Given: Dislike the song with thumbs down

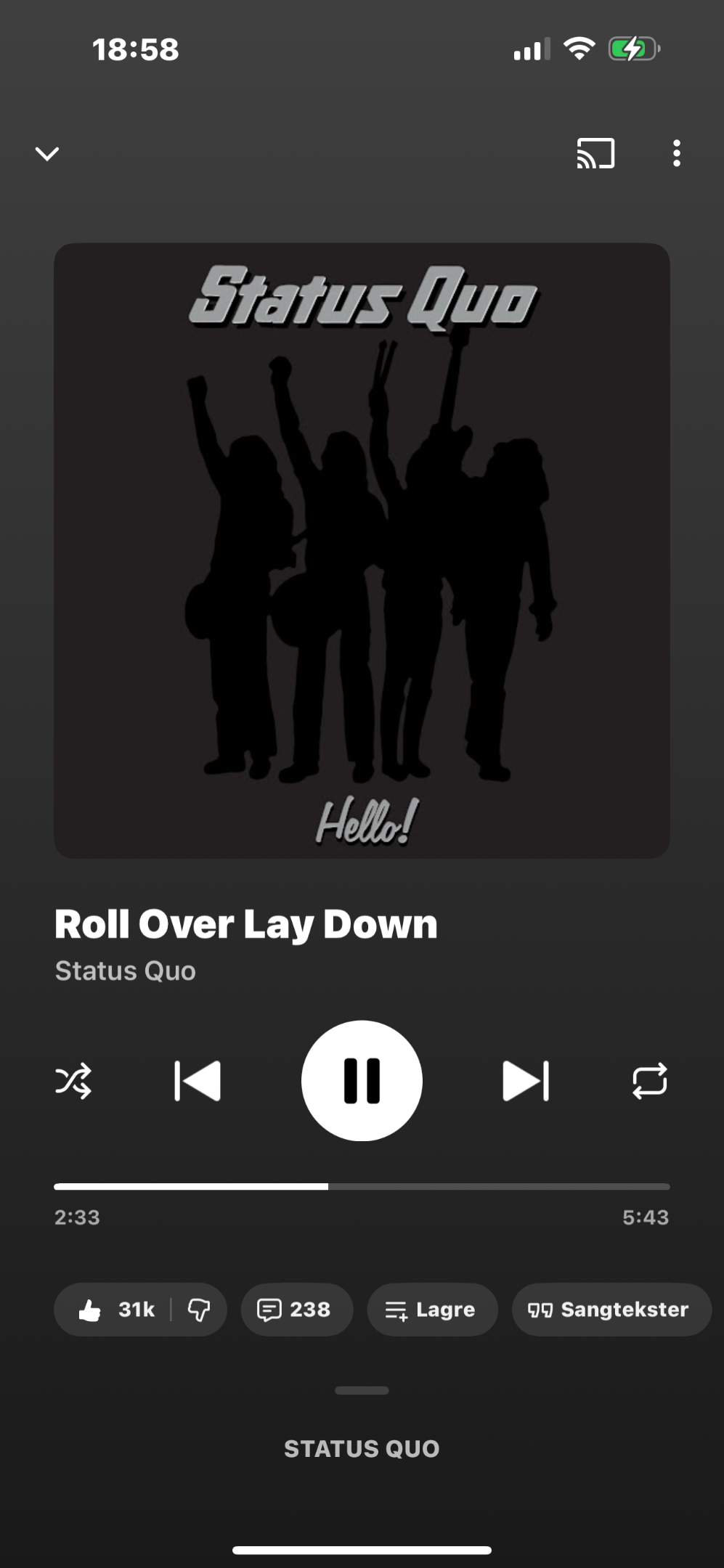Looking at the screenshot, I should tap(199, 1310).
